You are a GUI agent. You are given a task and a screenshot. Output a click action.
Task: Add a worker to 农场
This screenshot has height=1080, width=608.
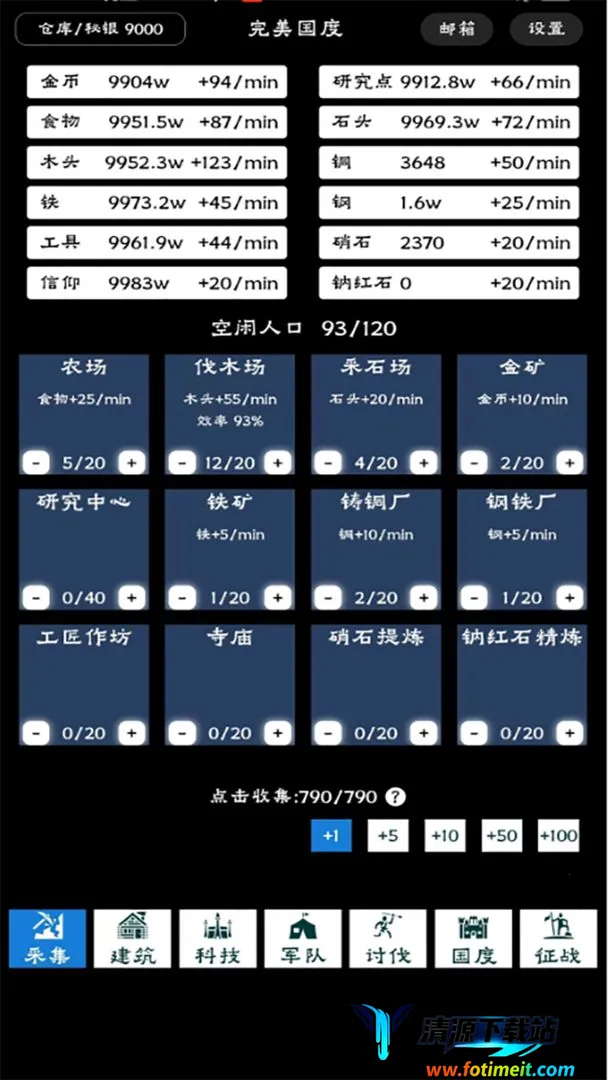131,462
